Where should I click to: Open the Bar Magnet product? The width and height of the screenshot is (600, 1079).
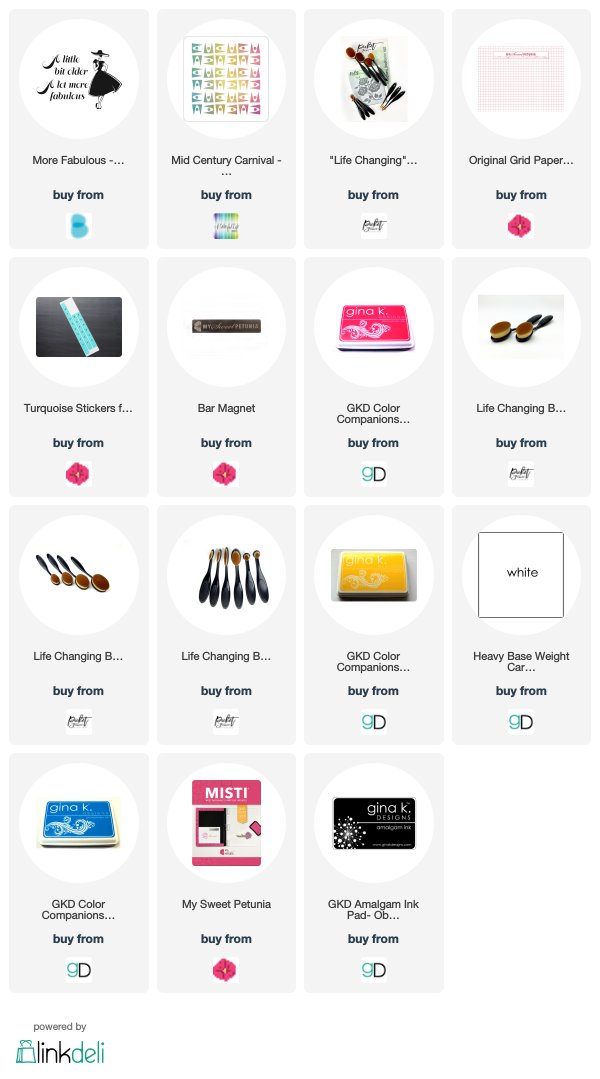click(226, 376)
